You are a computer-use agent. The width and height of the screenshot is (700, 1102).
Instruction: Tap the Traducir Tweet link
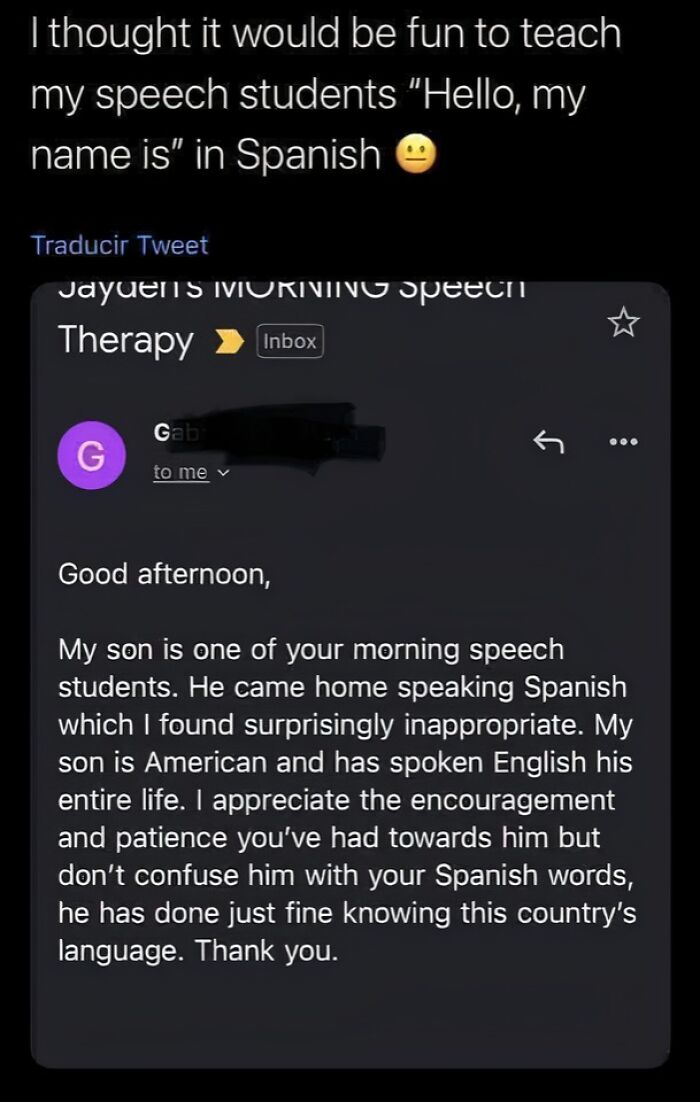(119, 245)
